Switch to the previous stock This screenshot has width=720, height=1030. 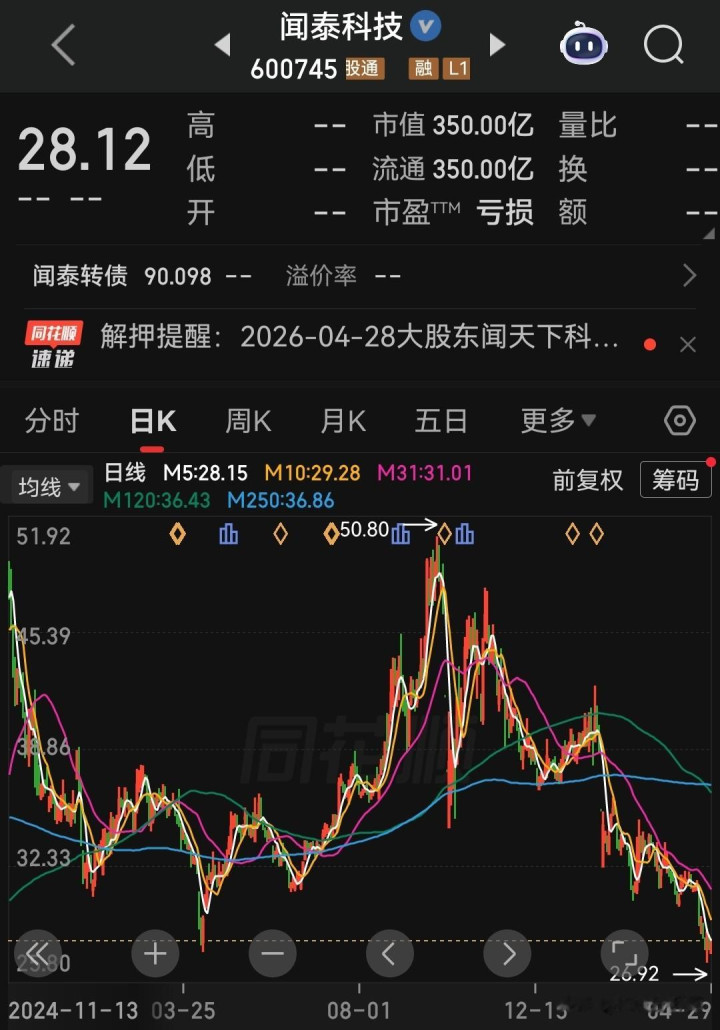coord(223,45)
